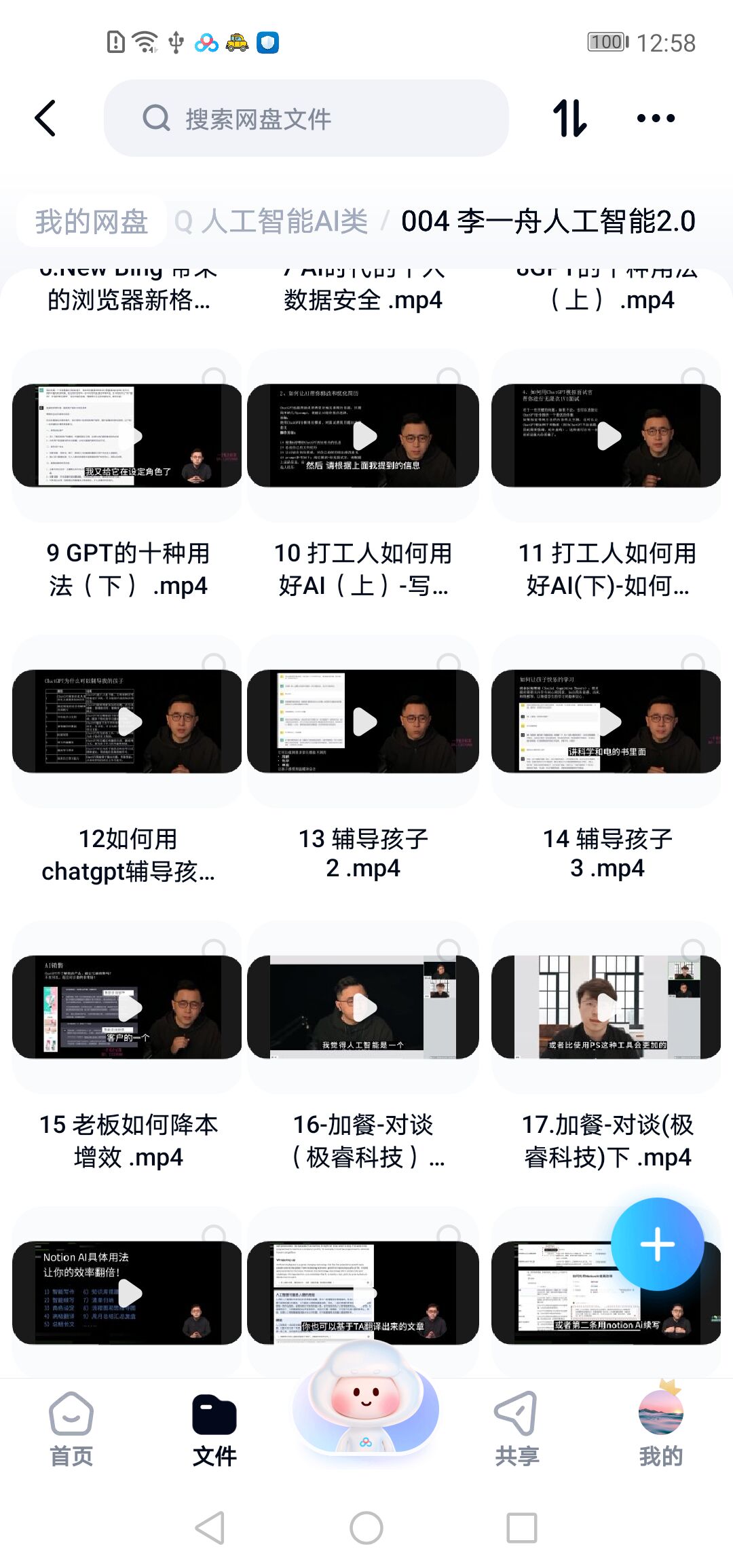The width and height of the screenshot is (733, 1568).
Task: Open video 16-加餐-对谈（极睿科技）
Action: (x=363, y=1007)
